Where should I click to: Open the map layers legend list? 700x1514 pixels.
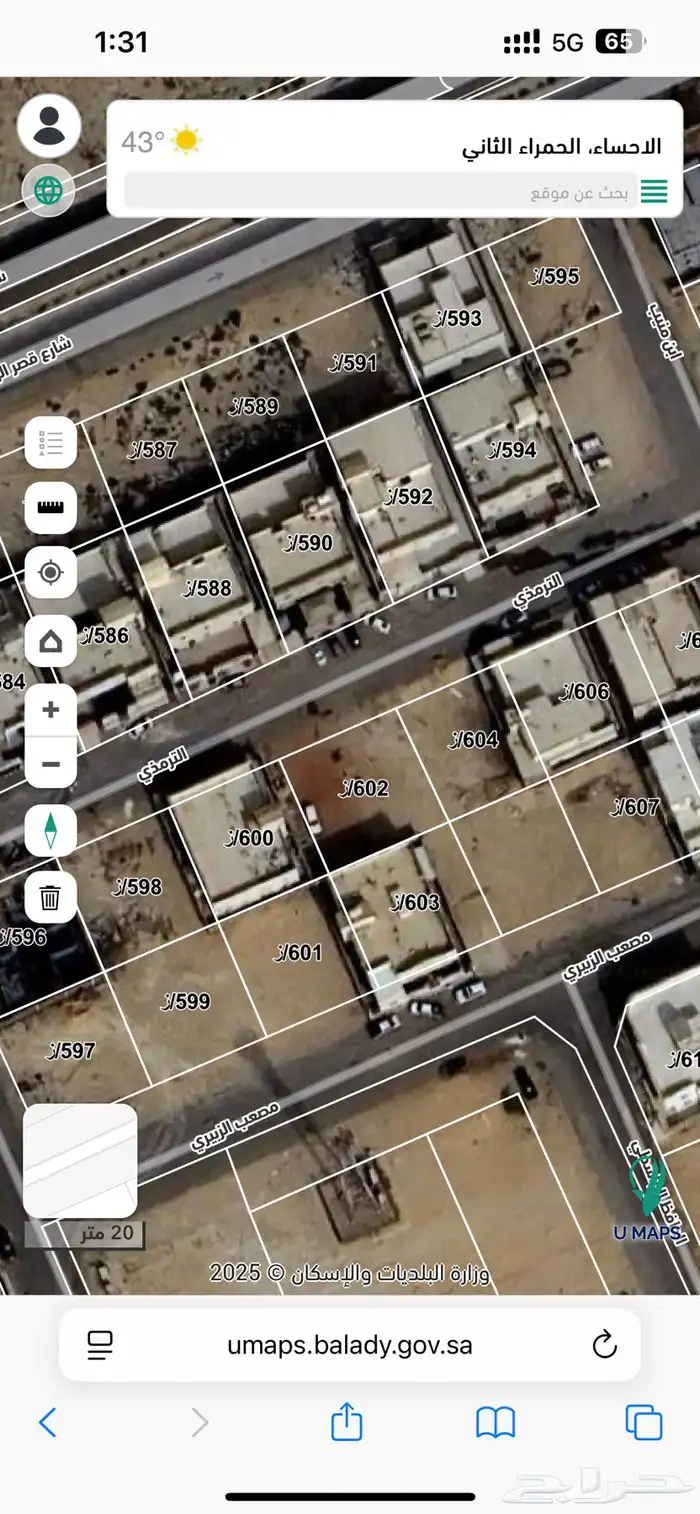click(50, 442)
